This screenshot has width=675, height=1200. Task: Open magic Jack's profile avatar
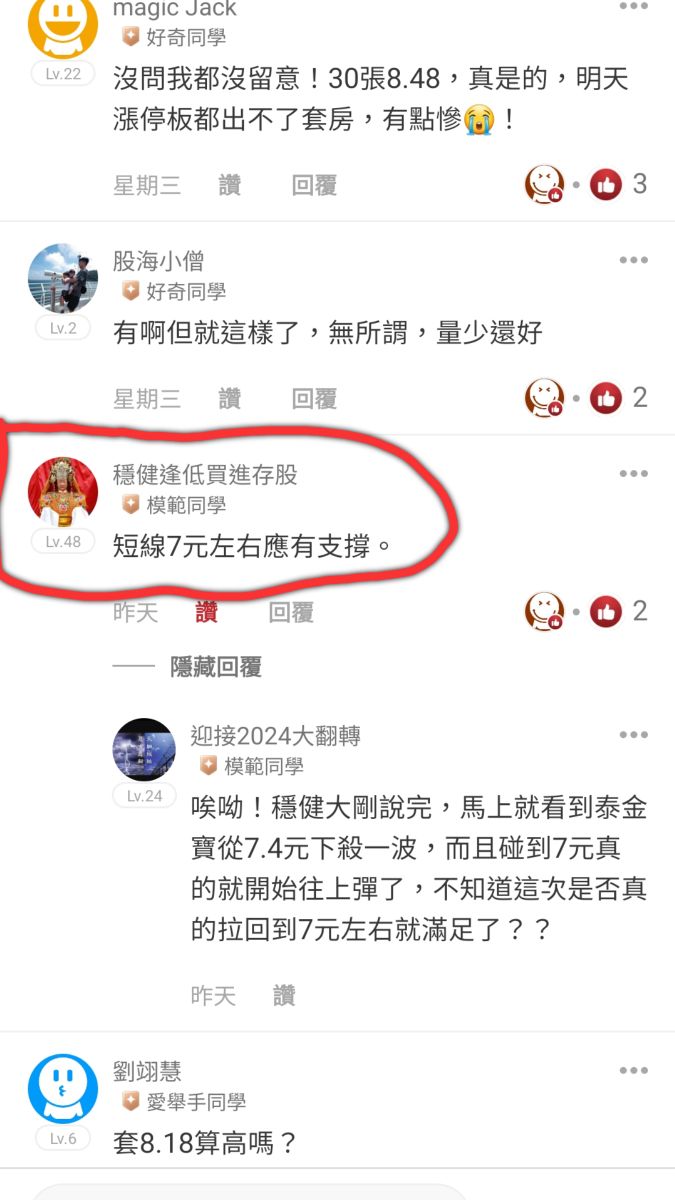click(x=63, y=25)
